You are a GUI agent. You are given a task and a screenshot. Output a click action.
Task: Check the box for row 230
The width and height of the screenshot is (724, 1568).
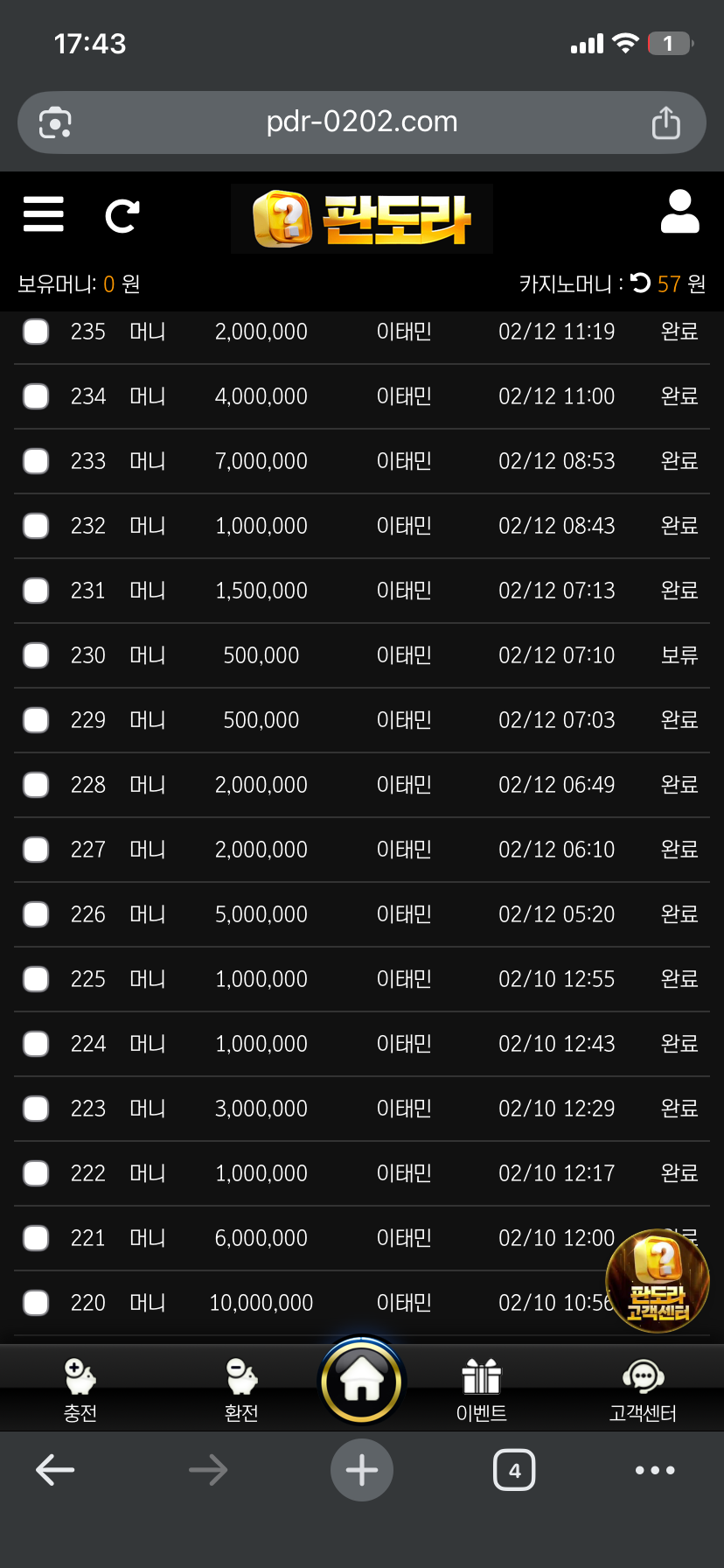coord(36,655)
